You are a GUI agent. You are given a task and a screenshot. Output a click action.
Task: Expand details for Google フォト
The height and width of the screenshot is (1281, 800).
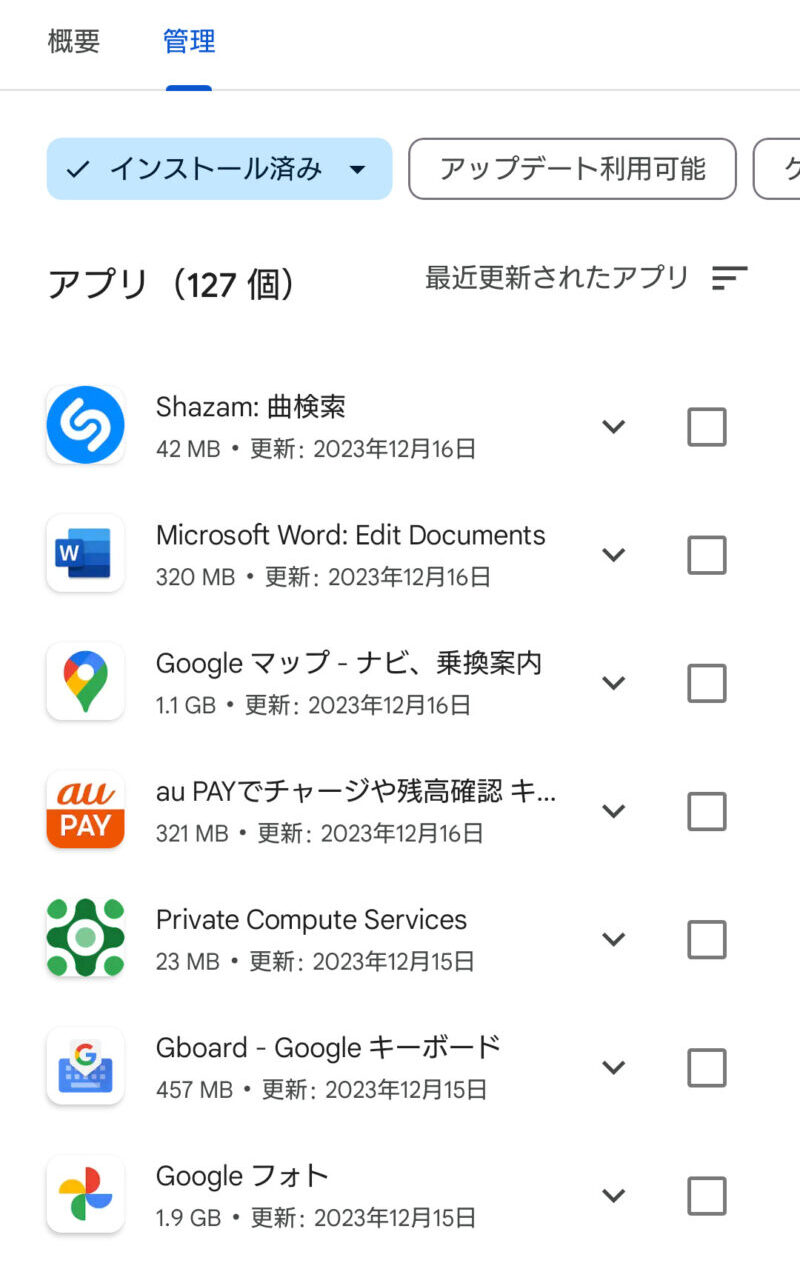pos(613,1195)
